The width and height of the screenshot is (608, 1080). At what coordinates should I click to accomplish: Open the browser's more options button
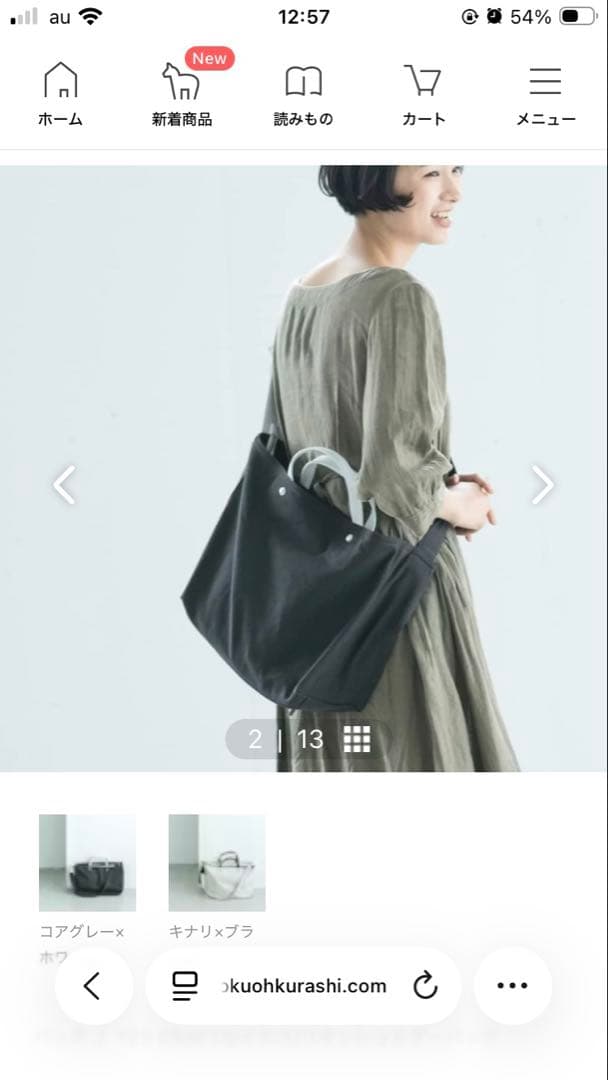point(512,986)
